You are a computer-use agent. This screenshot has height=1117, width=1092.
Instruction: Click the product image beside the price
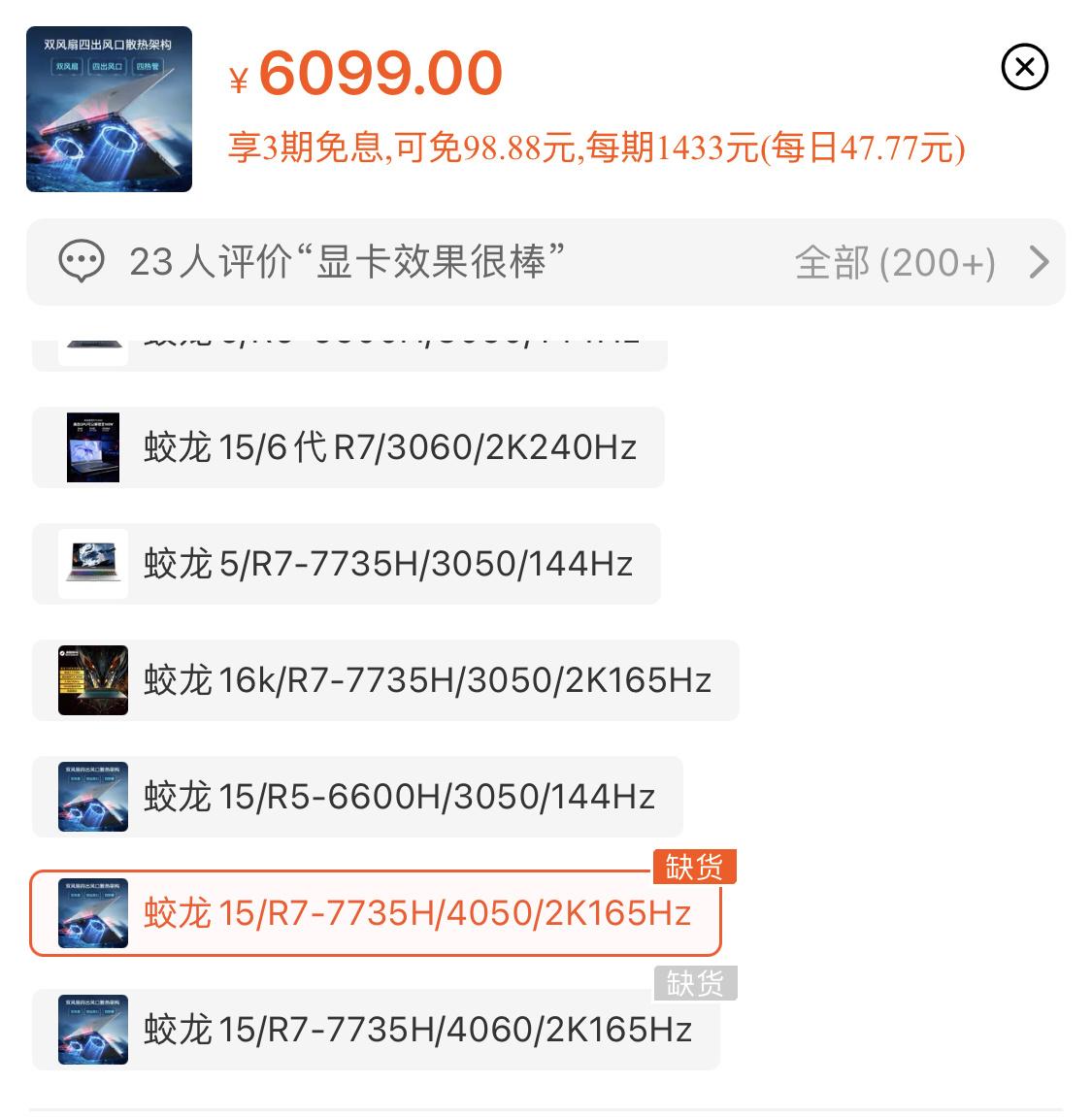[x=109, y=109]
